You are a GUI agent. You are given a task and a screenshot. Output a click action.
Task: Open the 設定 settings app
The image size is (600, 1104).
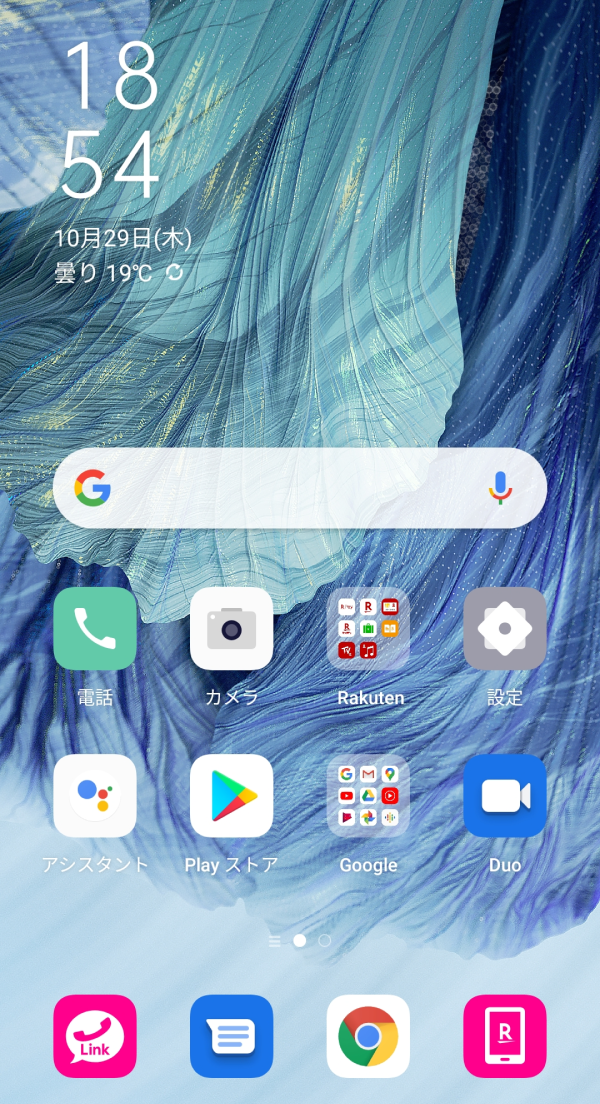(505, 628)
